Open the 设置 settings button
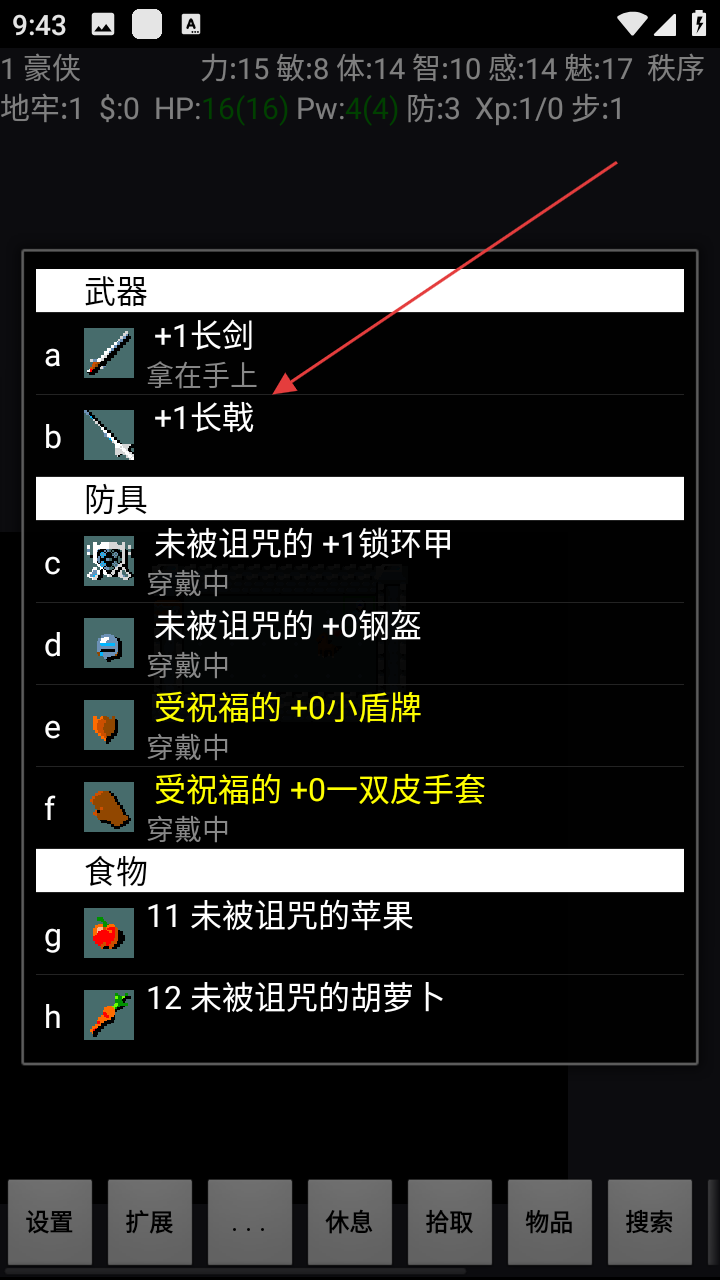Image resolution: width=720 pixels, height=1280 pixels. click(x=50, y=1222)
